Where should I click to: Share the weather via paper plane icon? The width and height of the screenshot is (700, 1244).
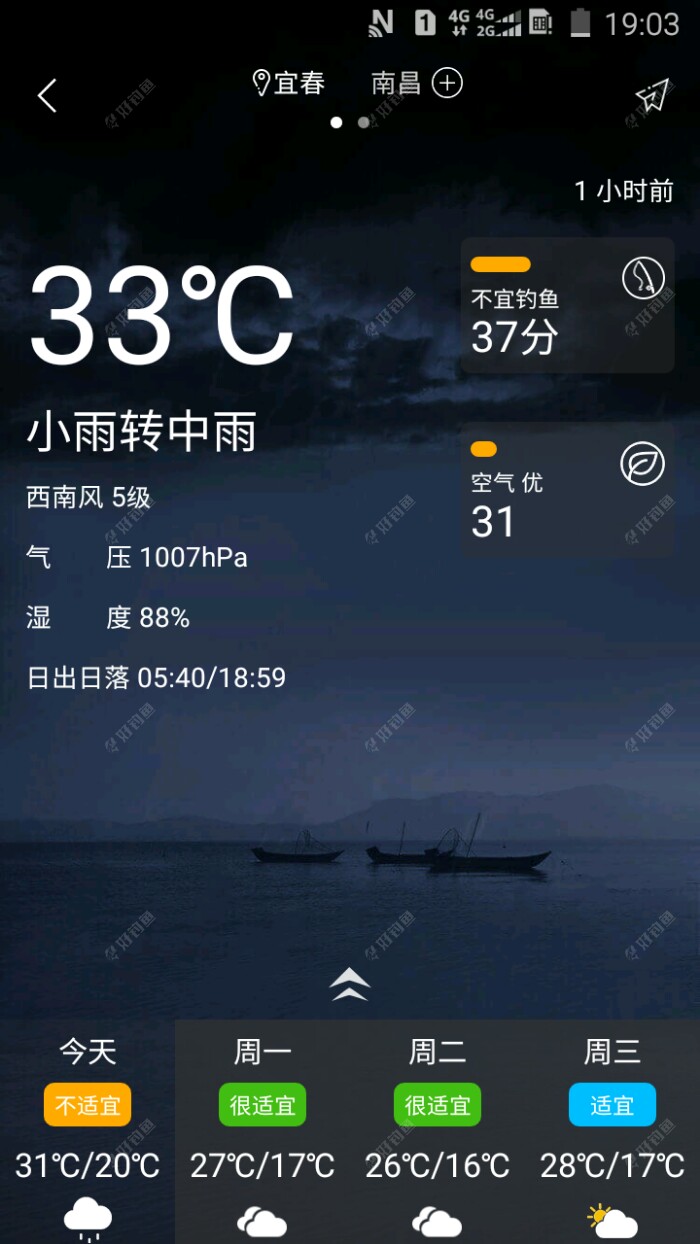point(651,95)
